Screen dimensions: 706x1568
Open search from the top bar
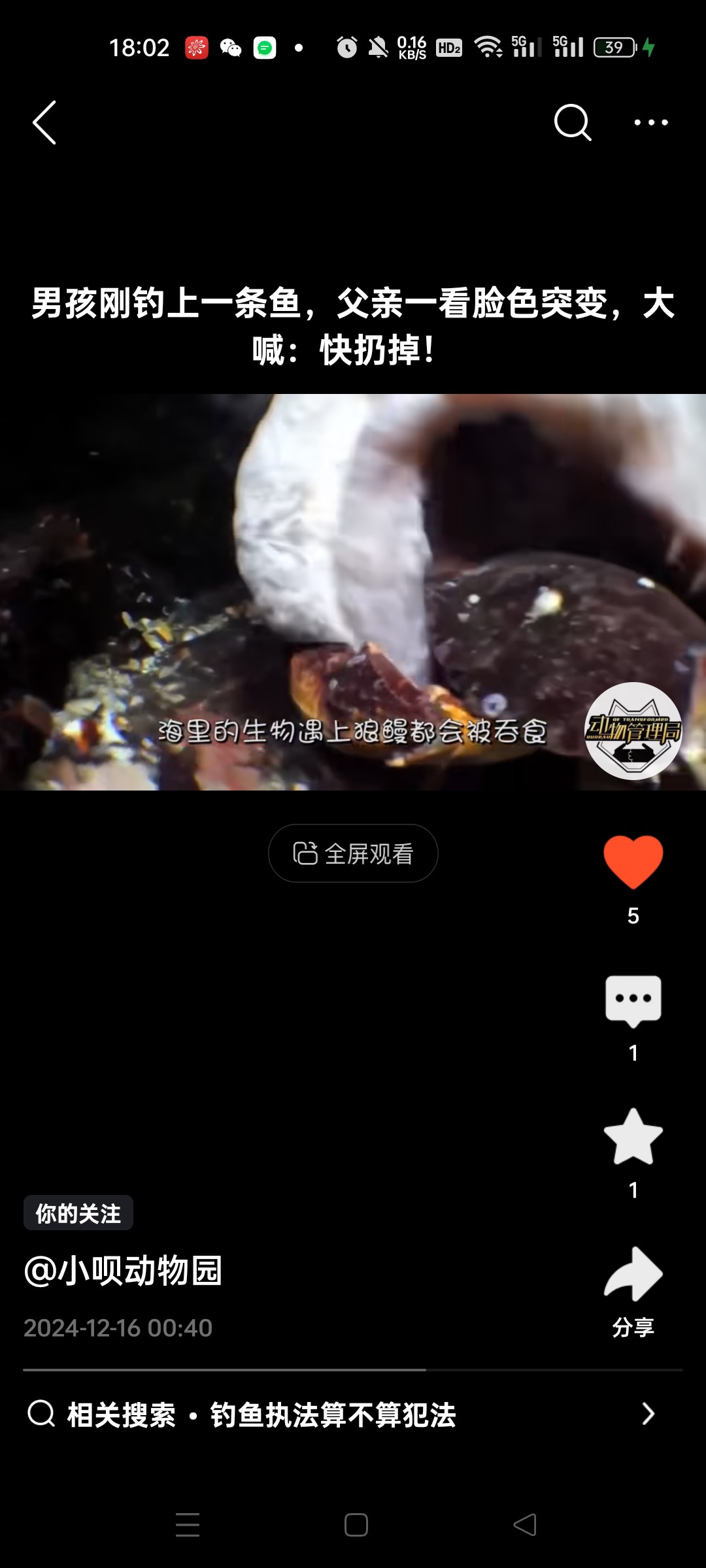(x=572, y=123)
